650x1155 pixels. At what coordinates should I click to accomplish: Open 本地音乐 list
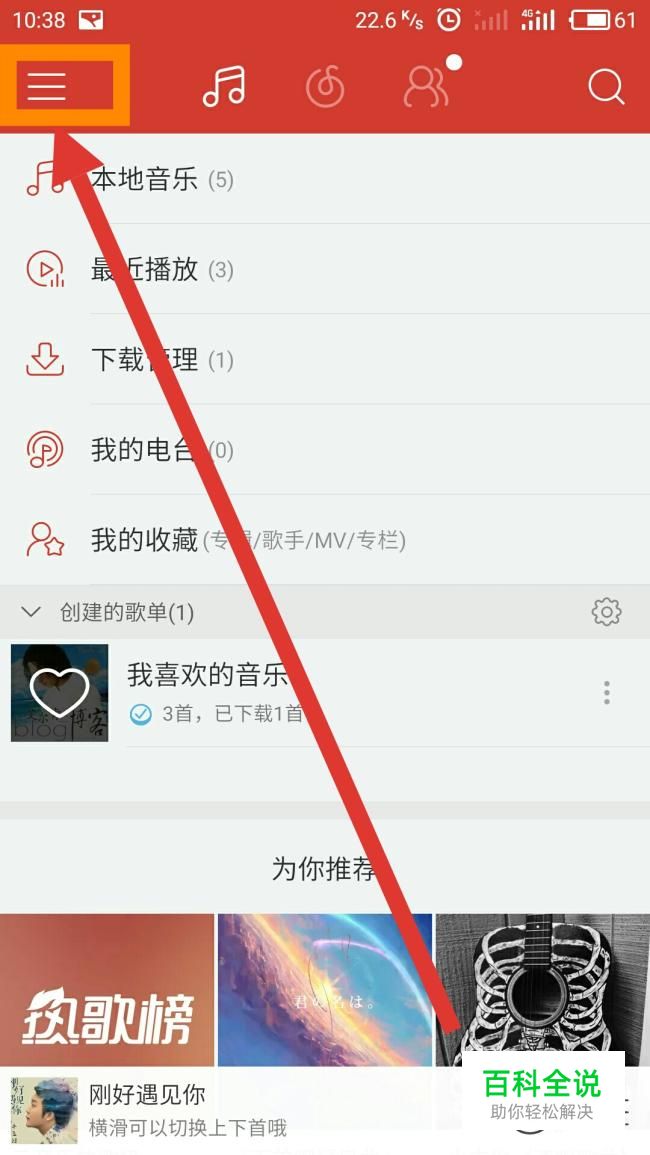click(160, 180)
